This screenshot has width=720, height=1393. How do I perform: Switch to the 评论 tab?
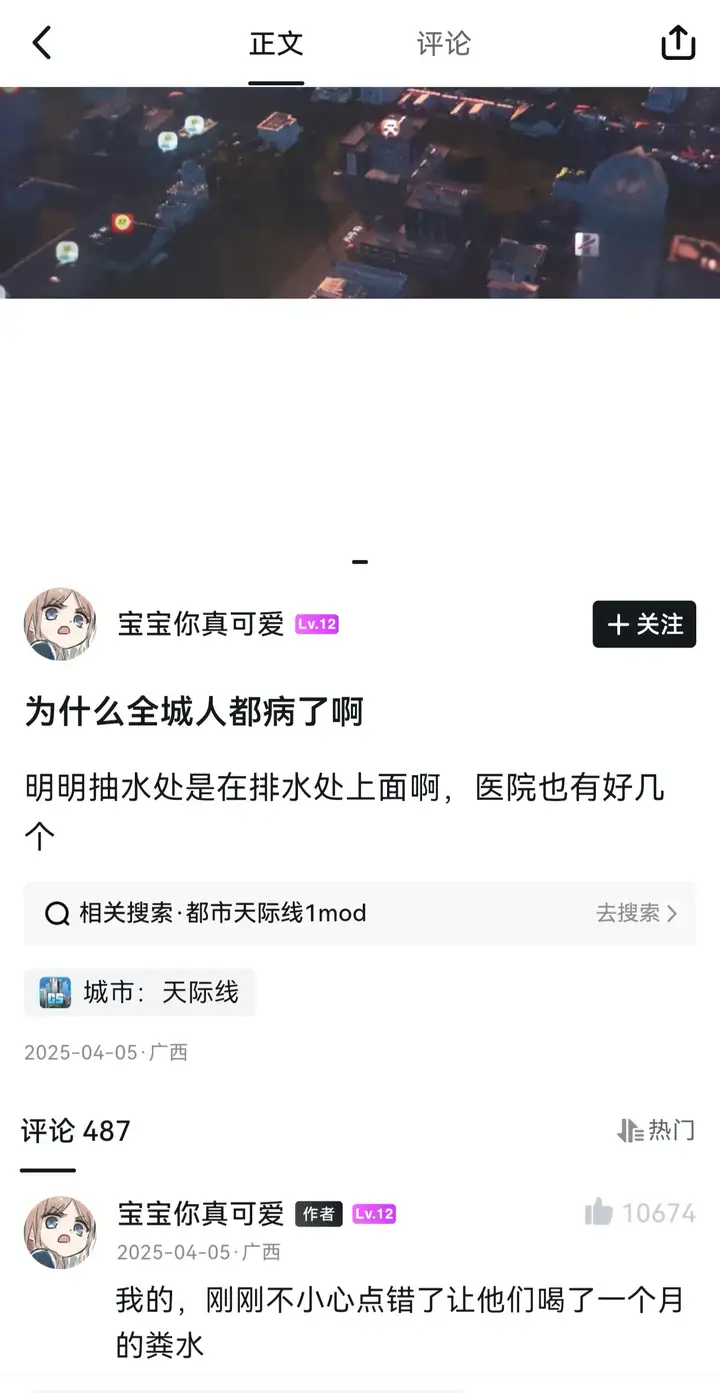[x=443, y=43]
